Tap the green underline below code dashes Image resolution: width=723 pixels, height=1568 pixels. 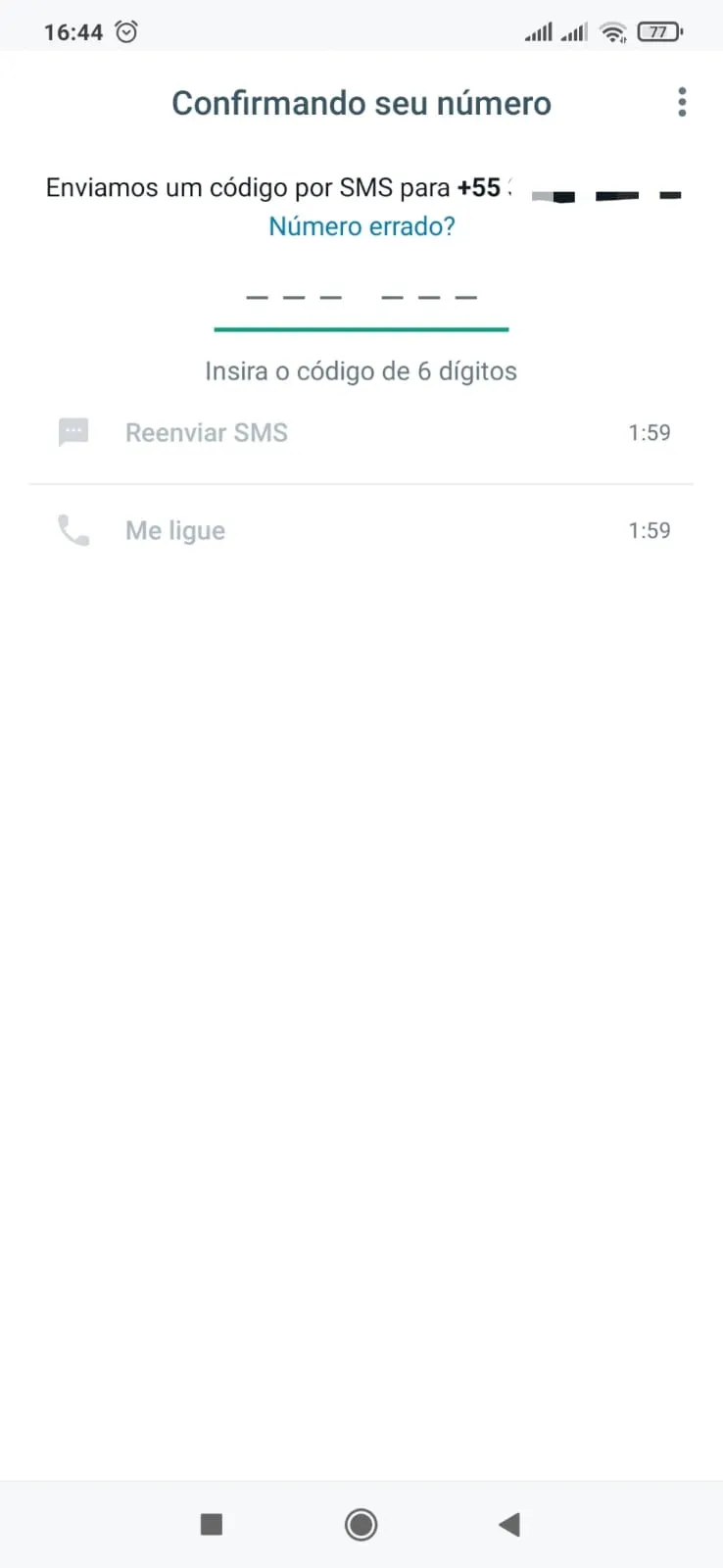coord(361,329)
